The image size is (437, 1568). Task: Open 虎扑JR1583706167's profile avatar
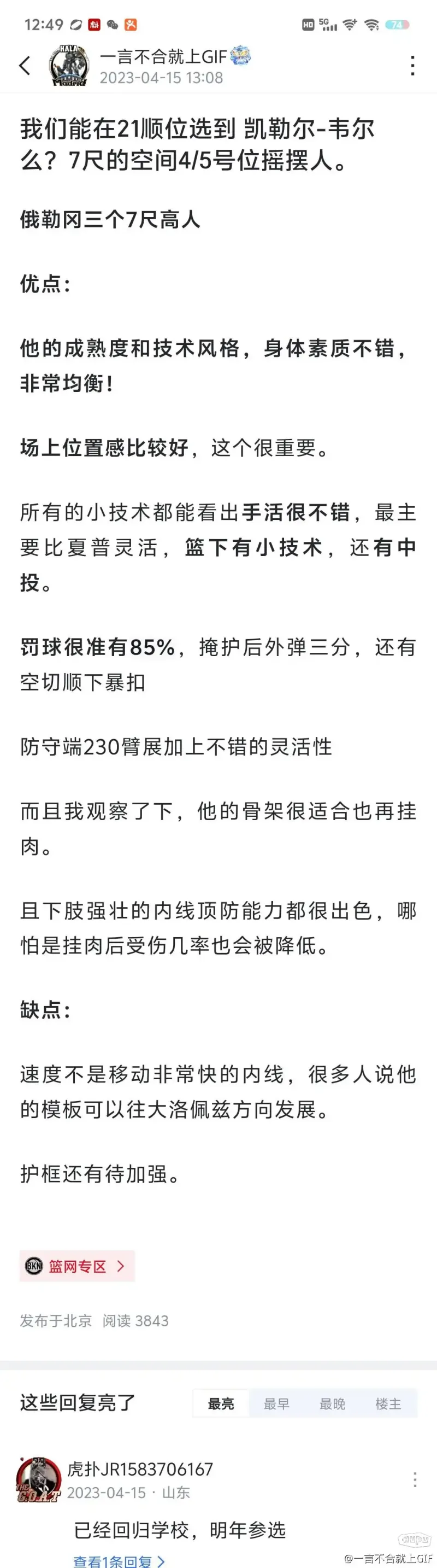pos(38,1480)
